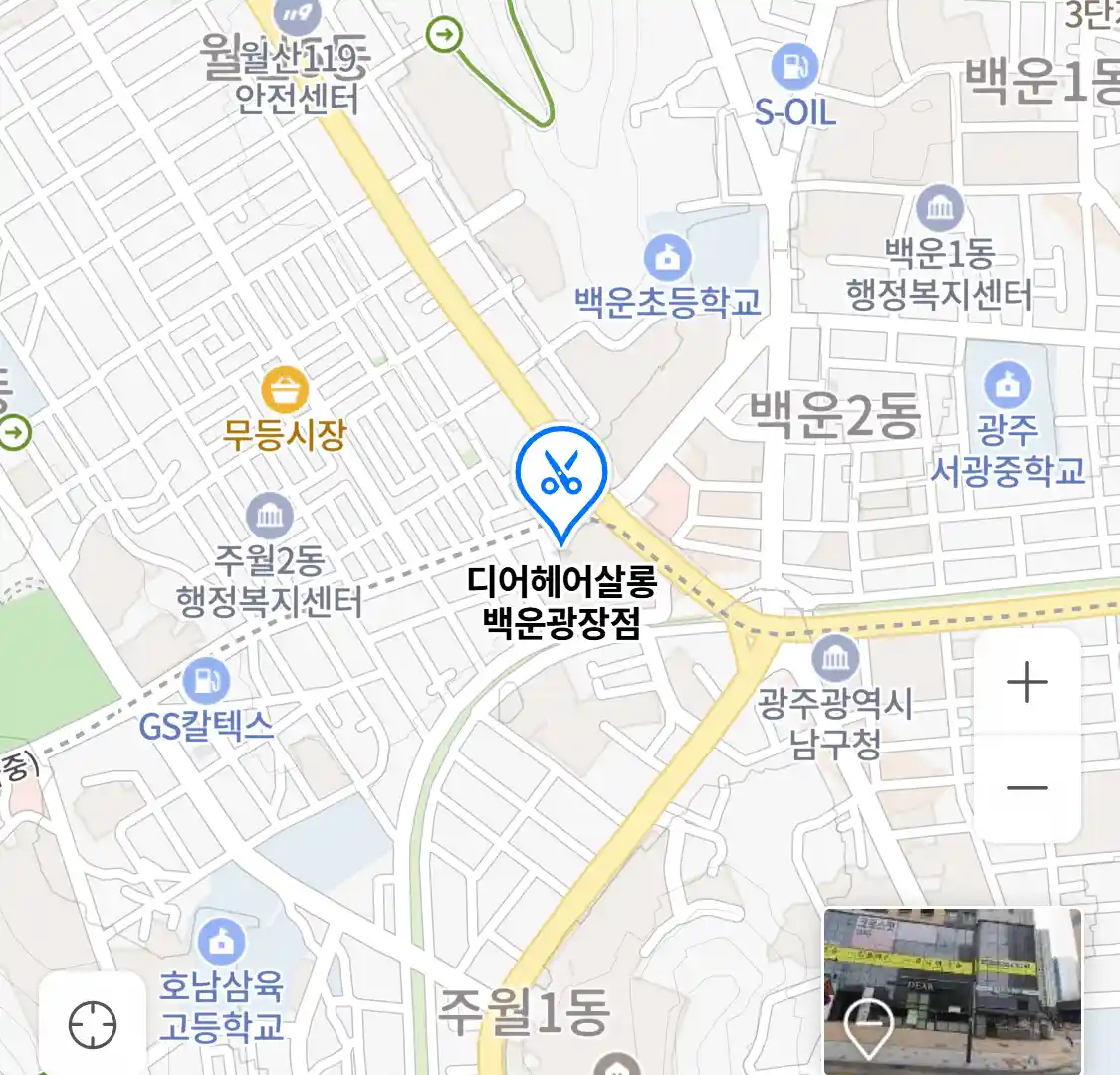Zoom out of the map
The width and height of the screenshot is (1120, 1075).
(1026, 788)
